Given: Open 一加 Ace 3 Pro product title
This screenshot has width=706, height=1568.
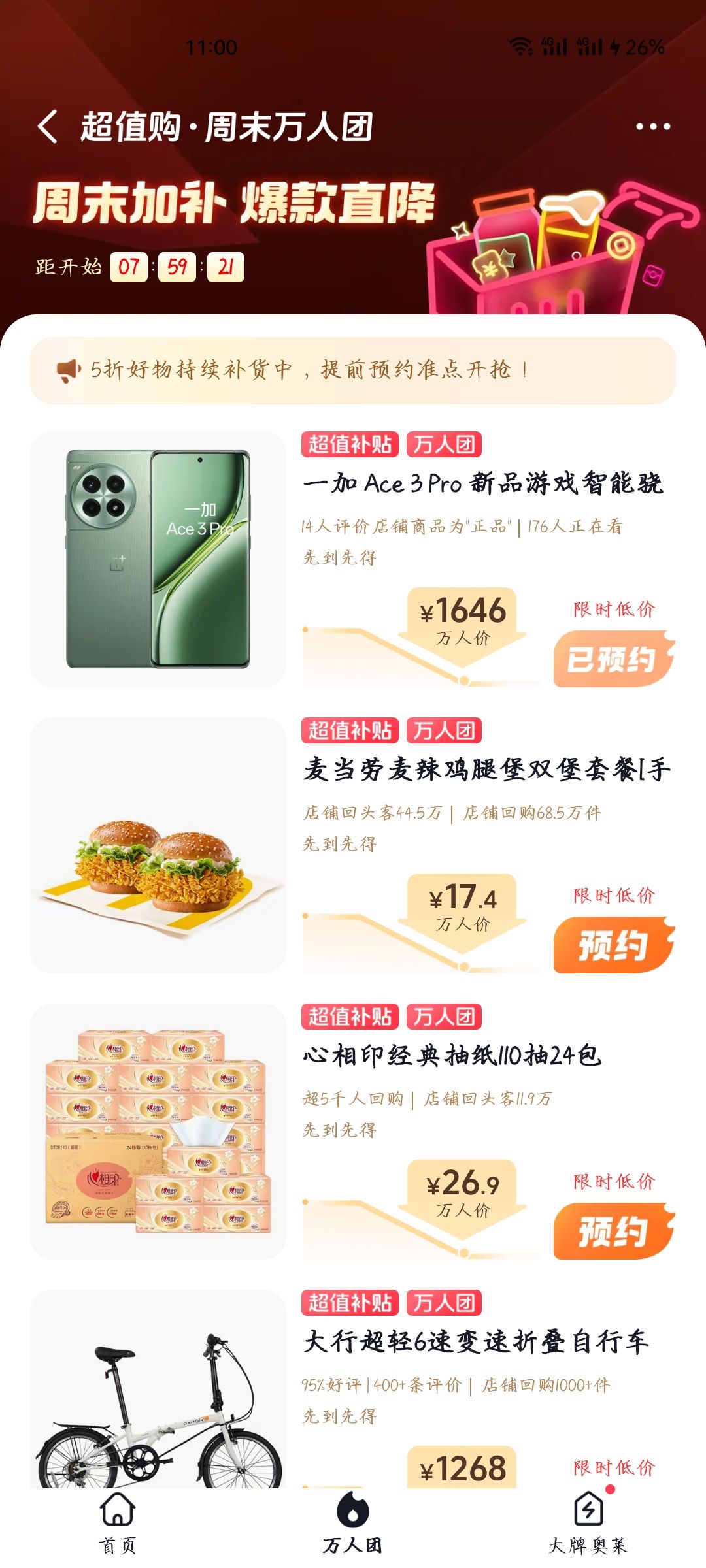Looking at the screenshot, I should tap(482, 483).
